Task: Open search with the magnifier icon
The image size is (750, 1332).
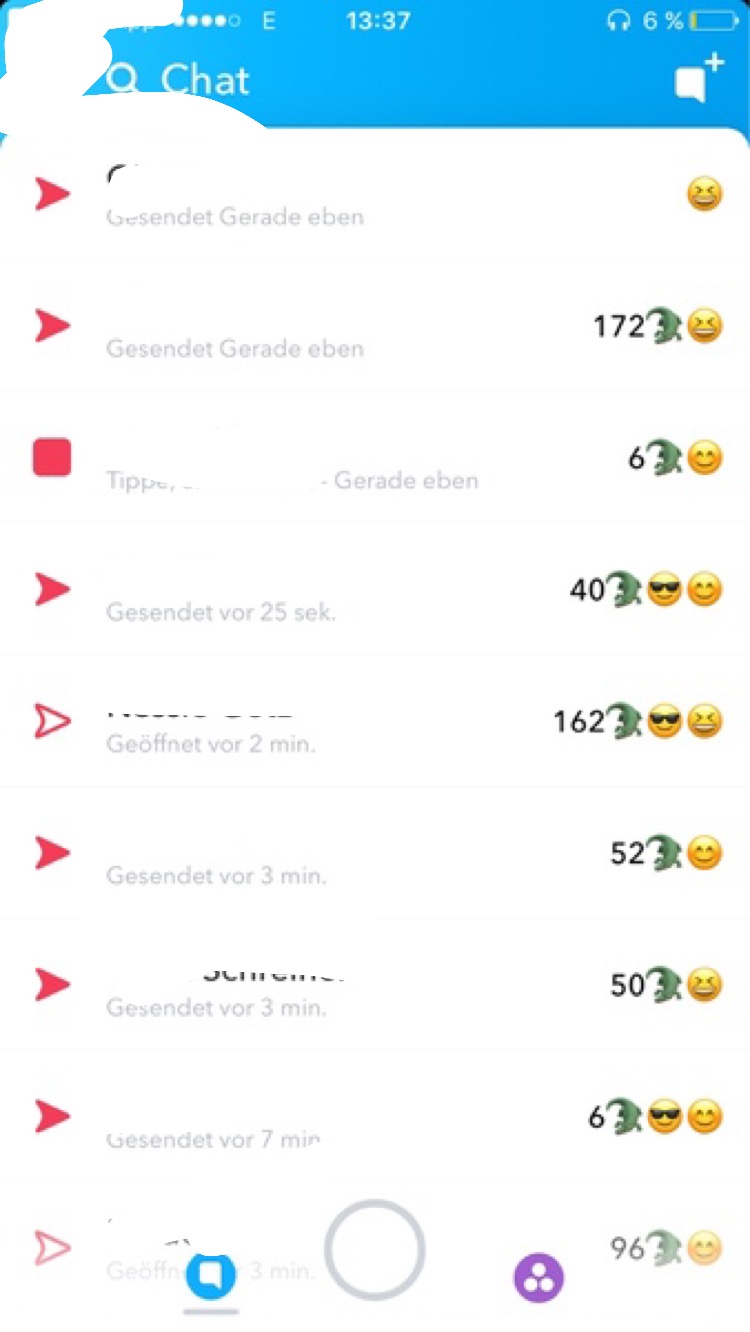Action: pos(123,79)
